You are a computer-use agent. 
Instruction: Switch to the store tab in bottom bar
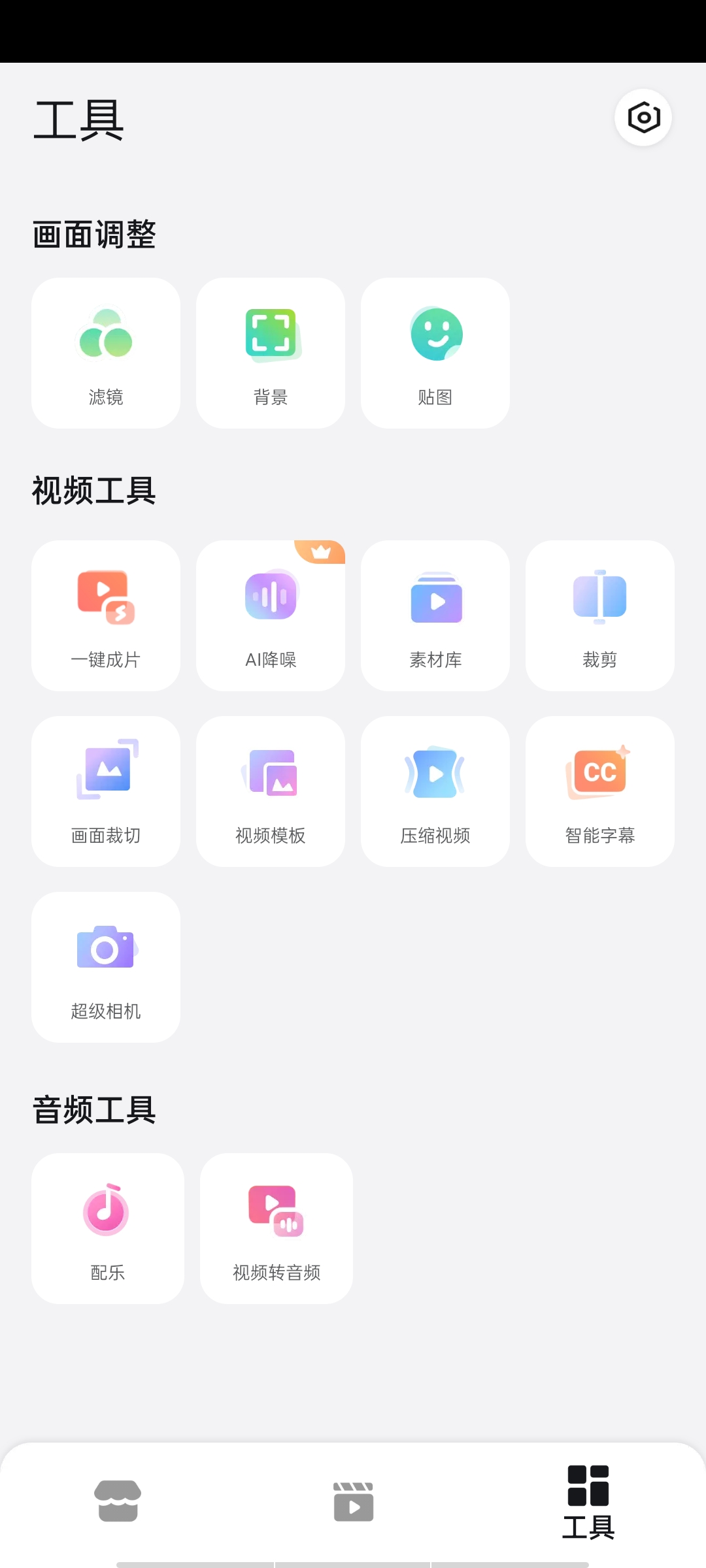(118, 1501)
